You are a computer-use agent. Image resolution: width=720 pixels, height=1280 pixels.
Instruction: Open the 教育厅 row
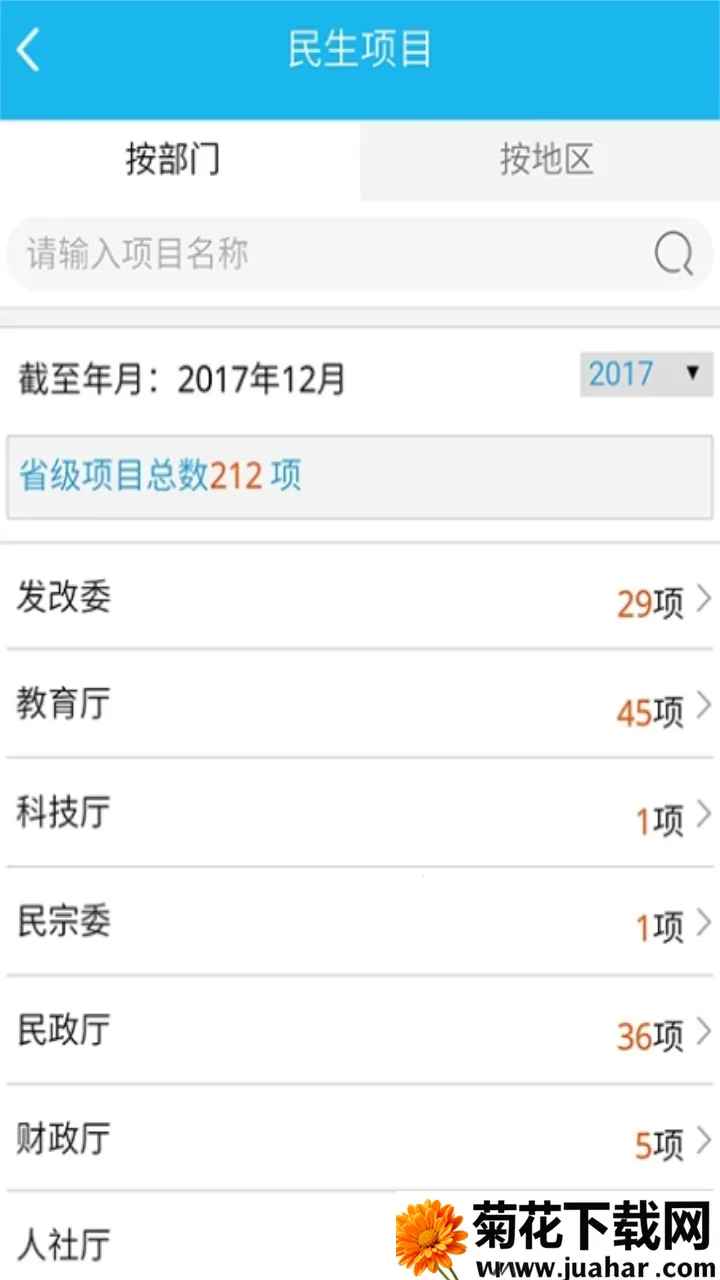360,707
